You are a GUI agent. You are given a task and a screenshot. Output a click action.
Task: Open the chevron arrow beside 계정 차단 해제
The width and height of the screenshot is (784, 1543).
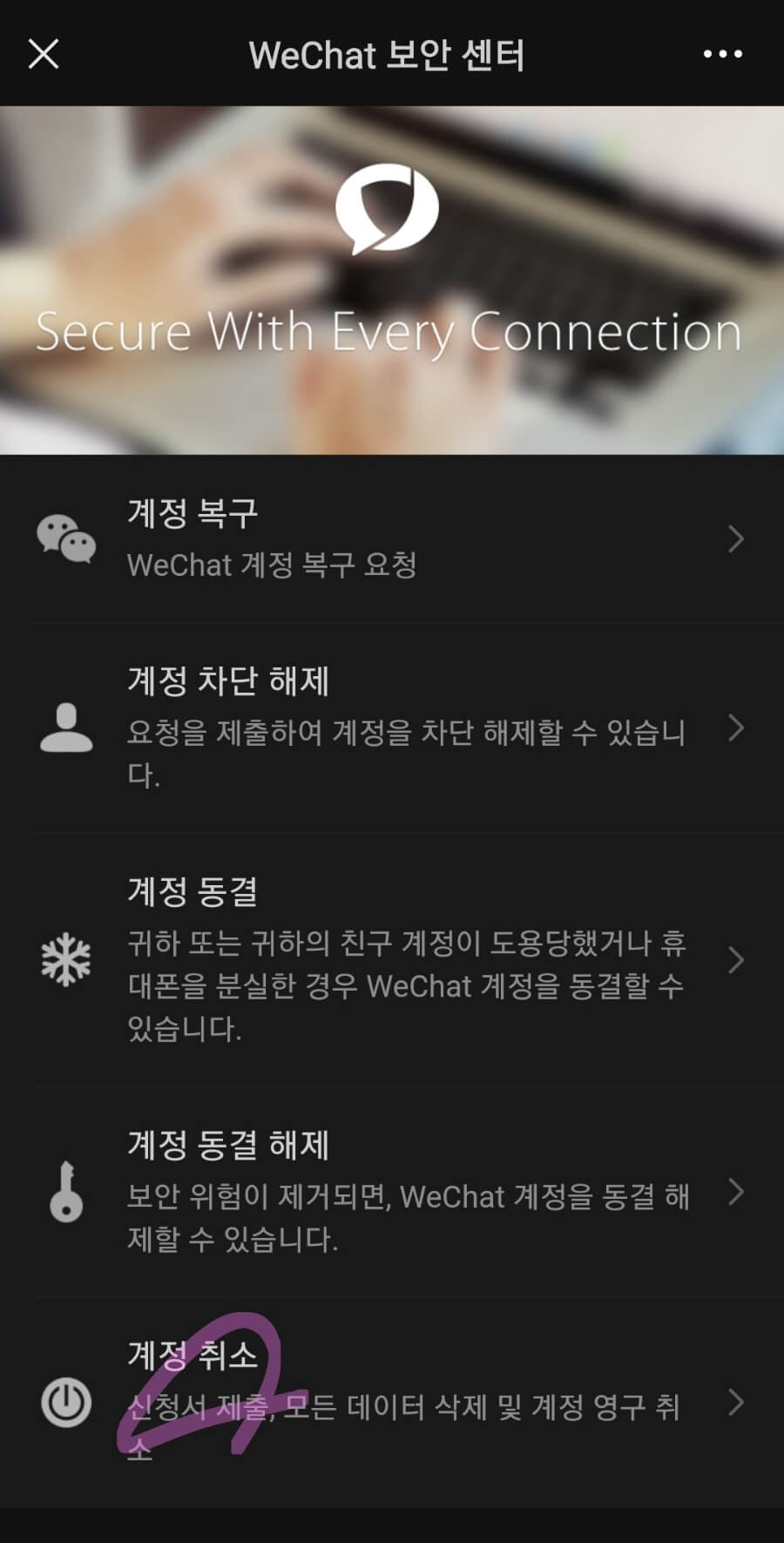(x=739, y=732)
